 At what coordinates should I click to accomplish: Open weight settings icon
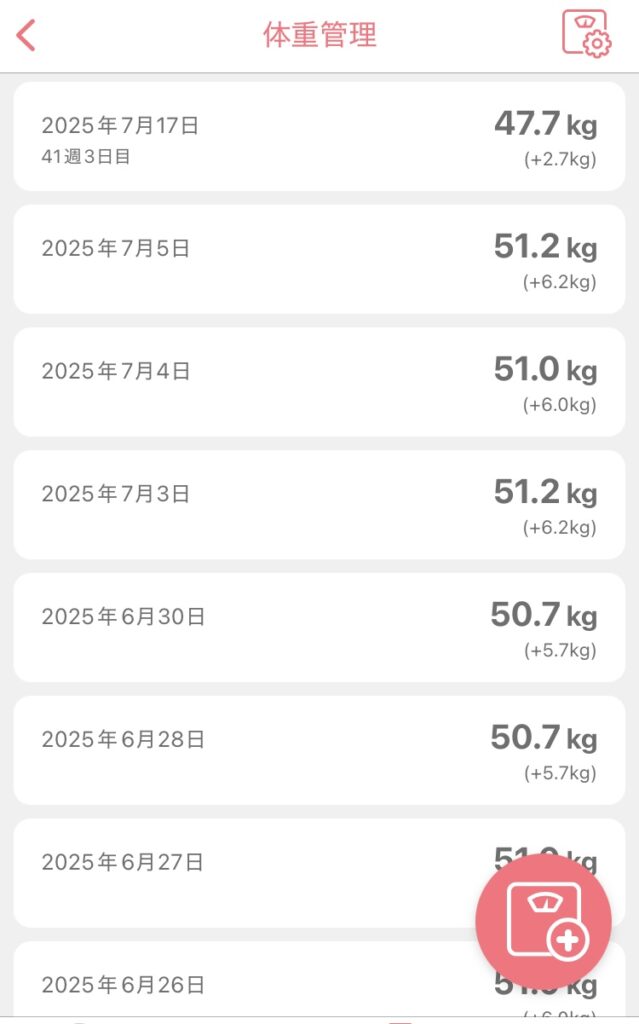[586, 34]
